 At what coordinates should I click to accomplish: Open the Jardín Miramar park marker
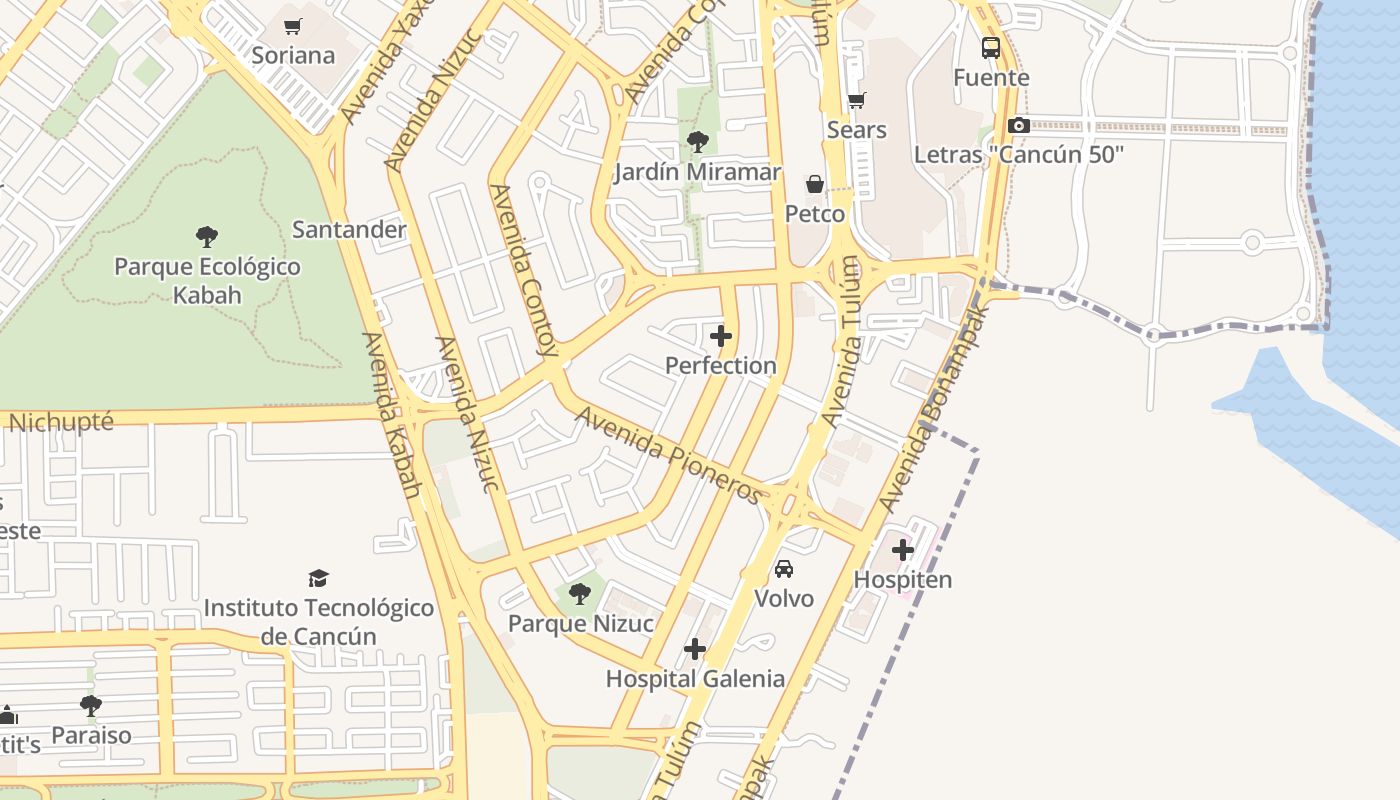(x=698, y=142)
